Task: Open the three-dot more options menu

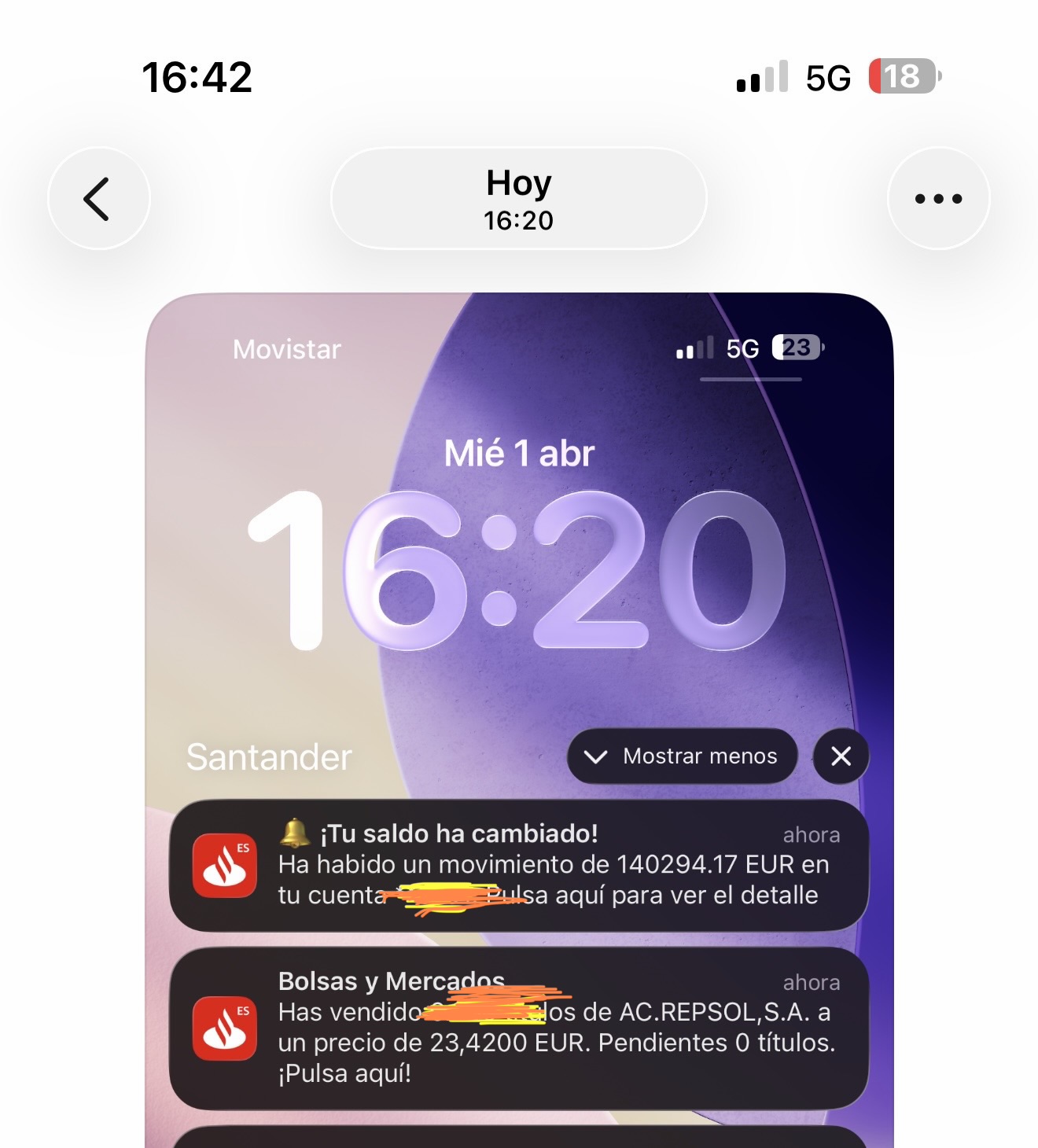Action: pos(938,199)
